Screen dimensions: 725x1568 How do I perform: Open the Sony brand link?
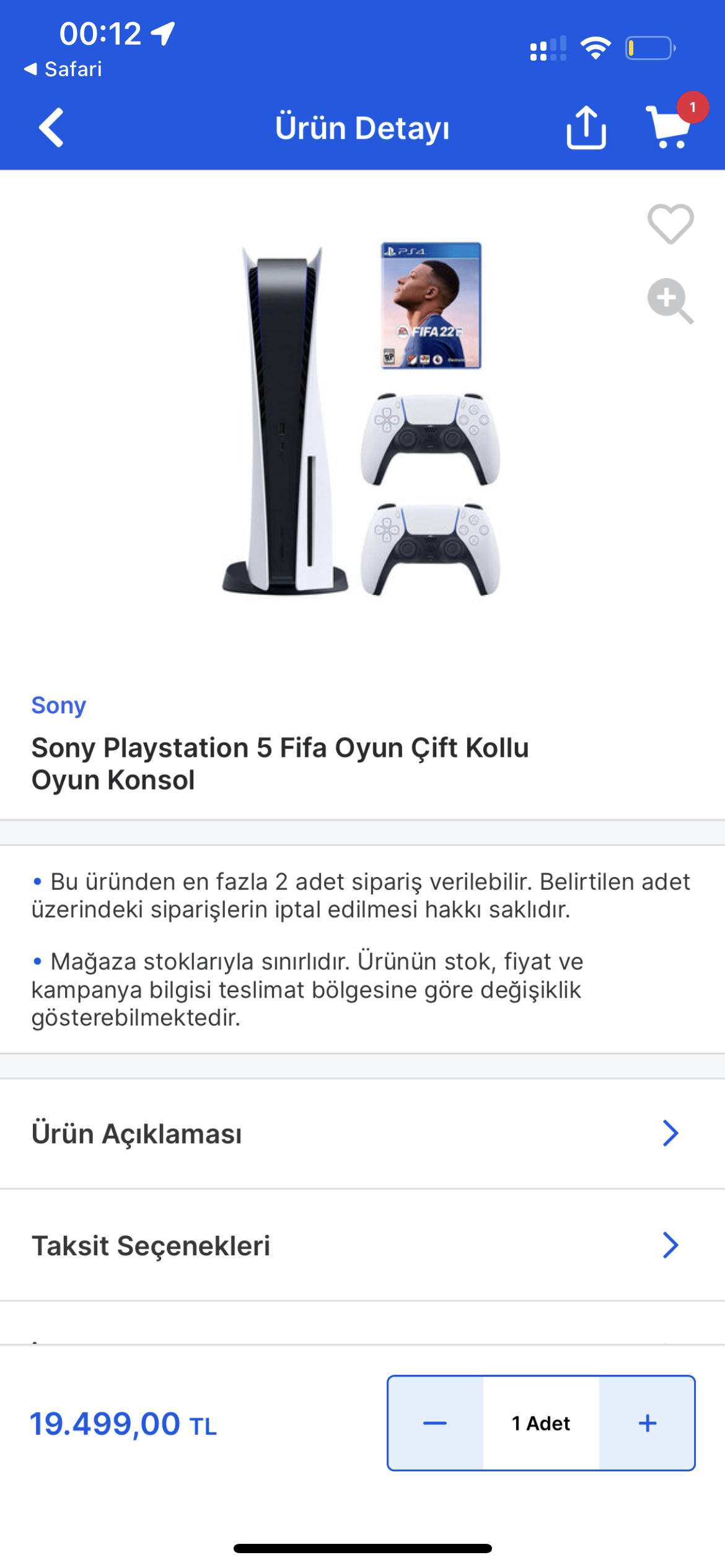click(59, 705)
